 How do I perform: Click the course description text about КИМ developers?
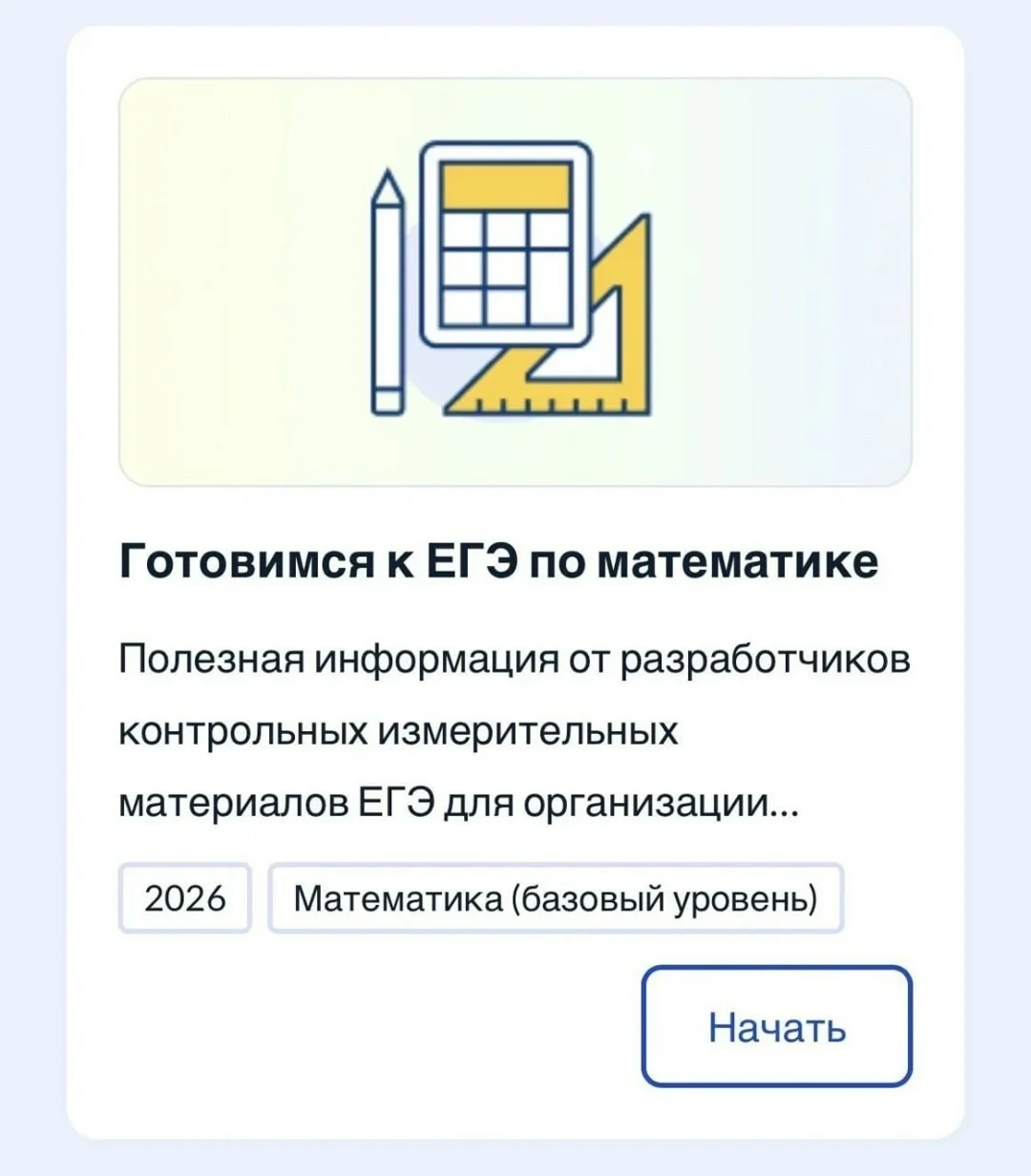tap(515, 727)
